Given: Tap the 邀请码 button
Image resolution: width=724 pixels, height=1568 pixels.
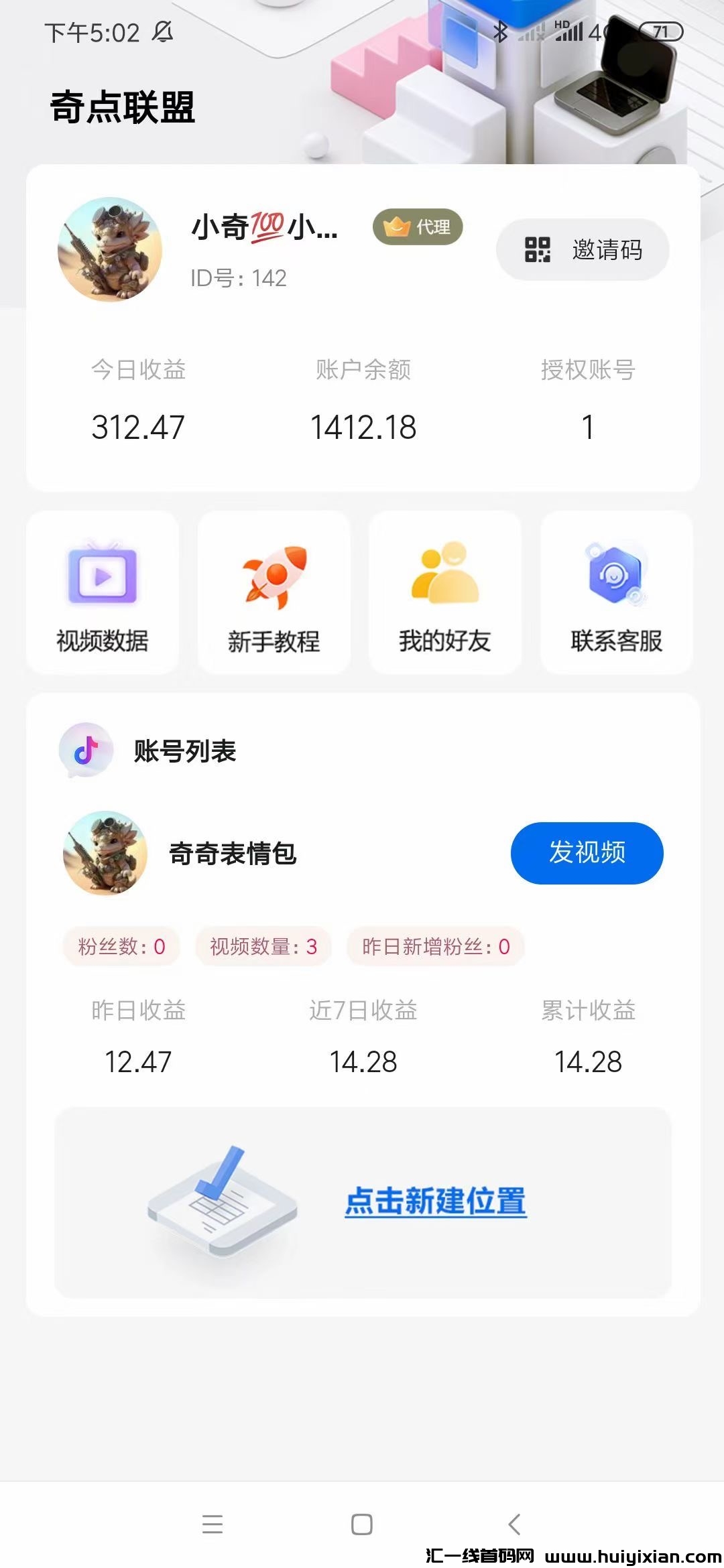Looking at the screenshot, I should 583,249.
